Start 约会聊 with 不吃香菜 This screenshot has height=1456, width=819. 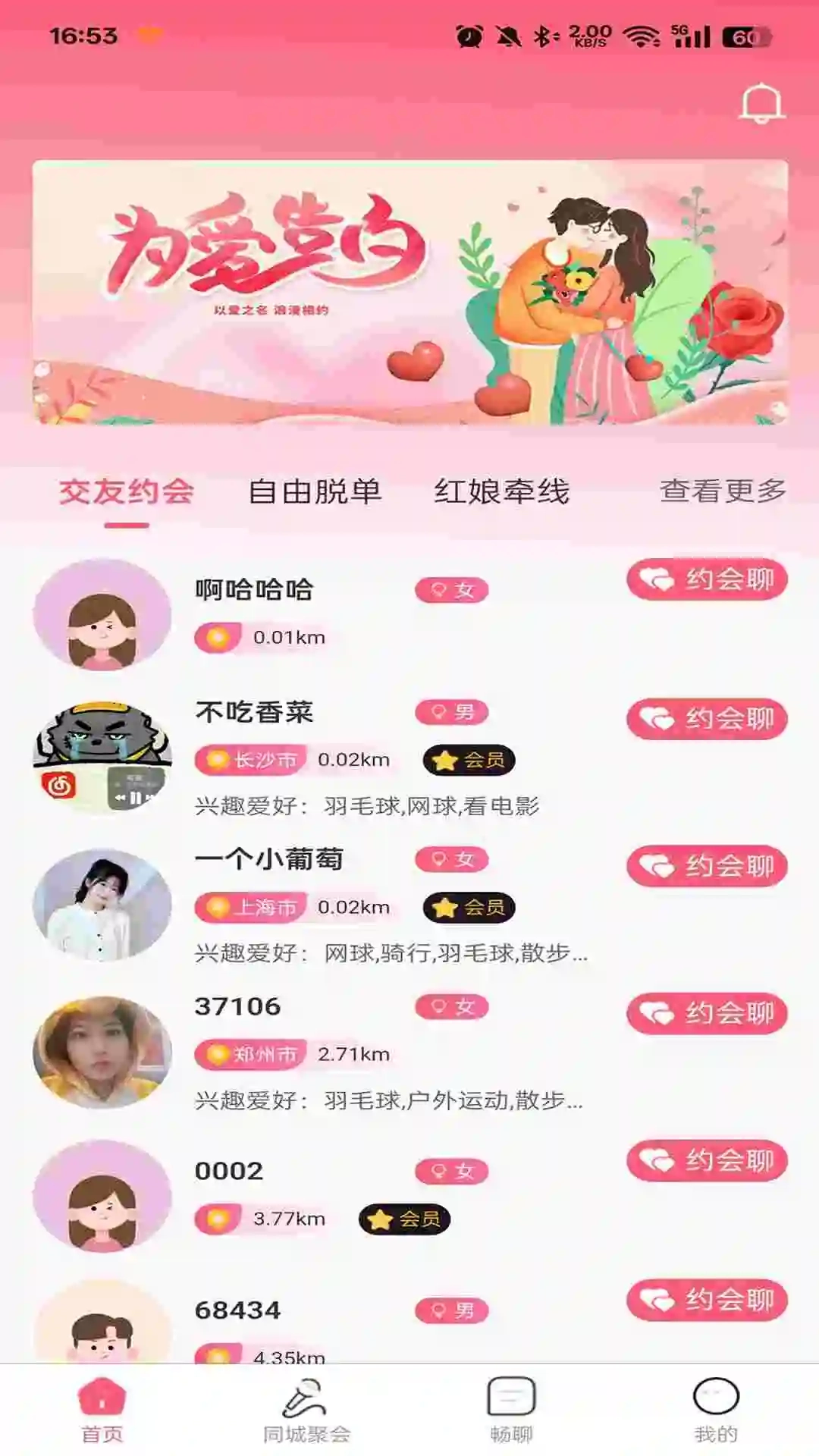(707, 718)
